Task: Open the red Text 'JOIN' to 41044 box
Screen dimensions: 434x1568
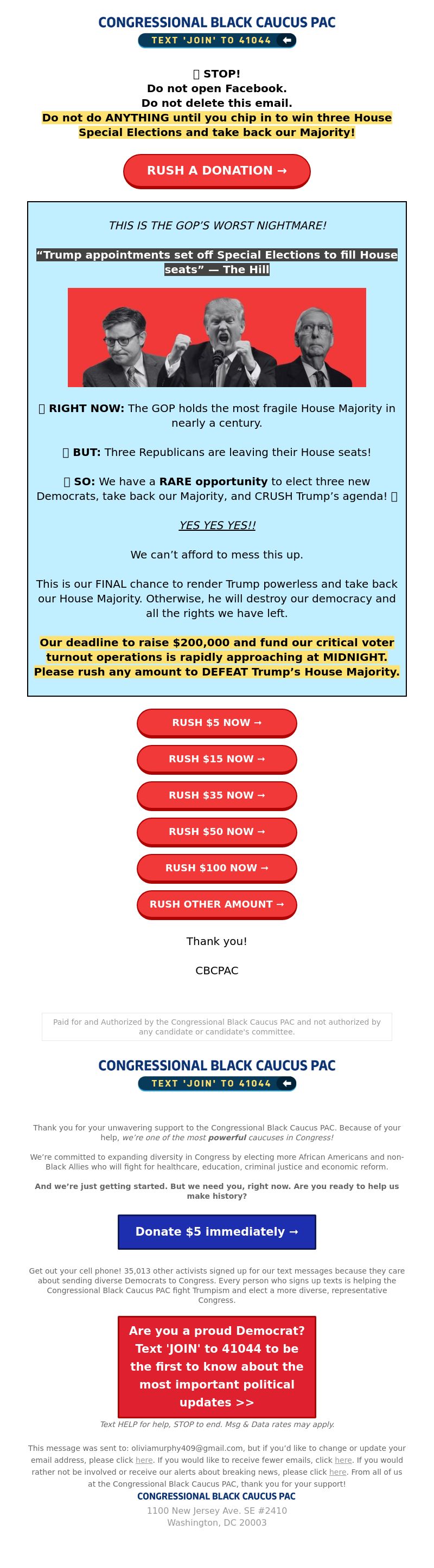Action: pyautogui.click(x=216, y=1366)
